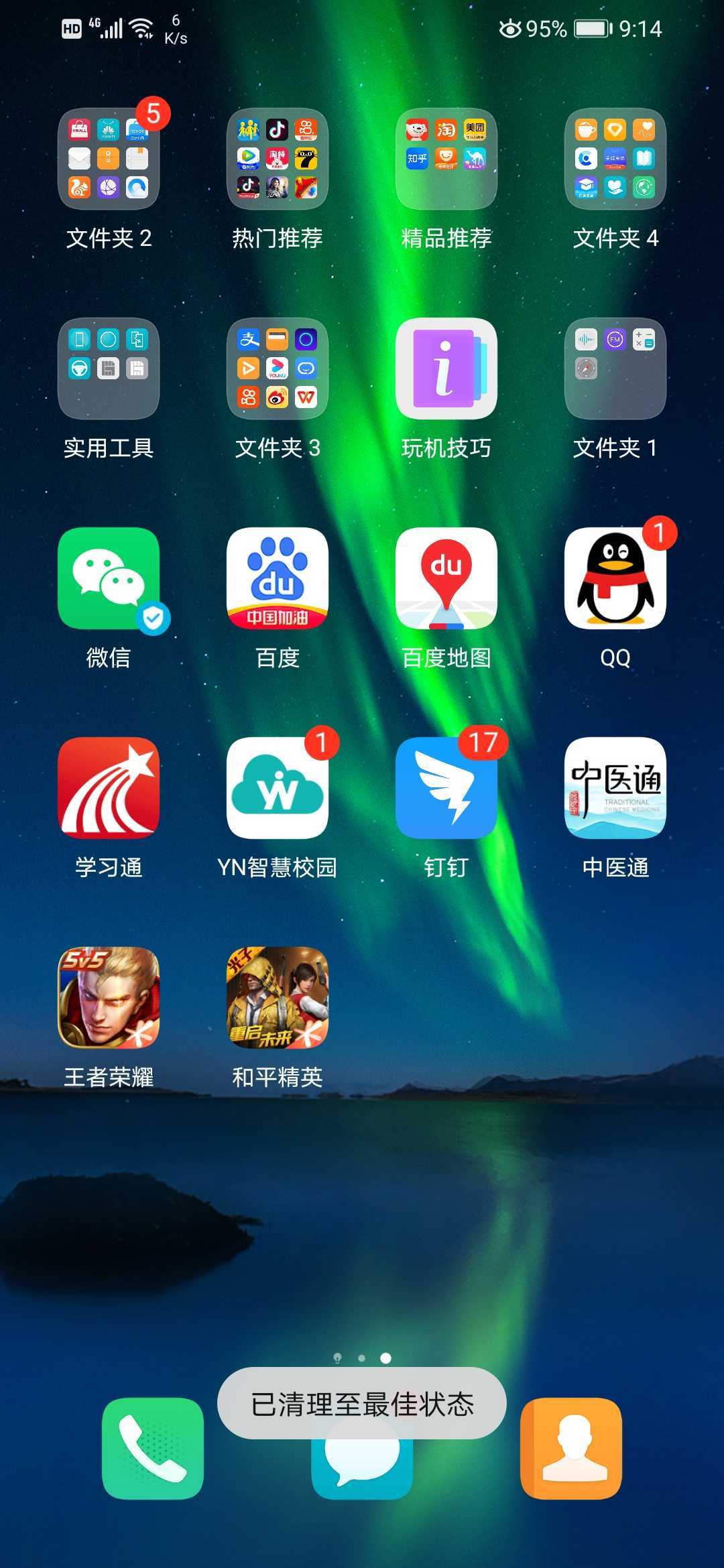Screen dimensions: 724x1568
Task: Open the 实用工具 folder
Action: [109, 369]
